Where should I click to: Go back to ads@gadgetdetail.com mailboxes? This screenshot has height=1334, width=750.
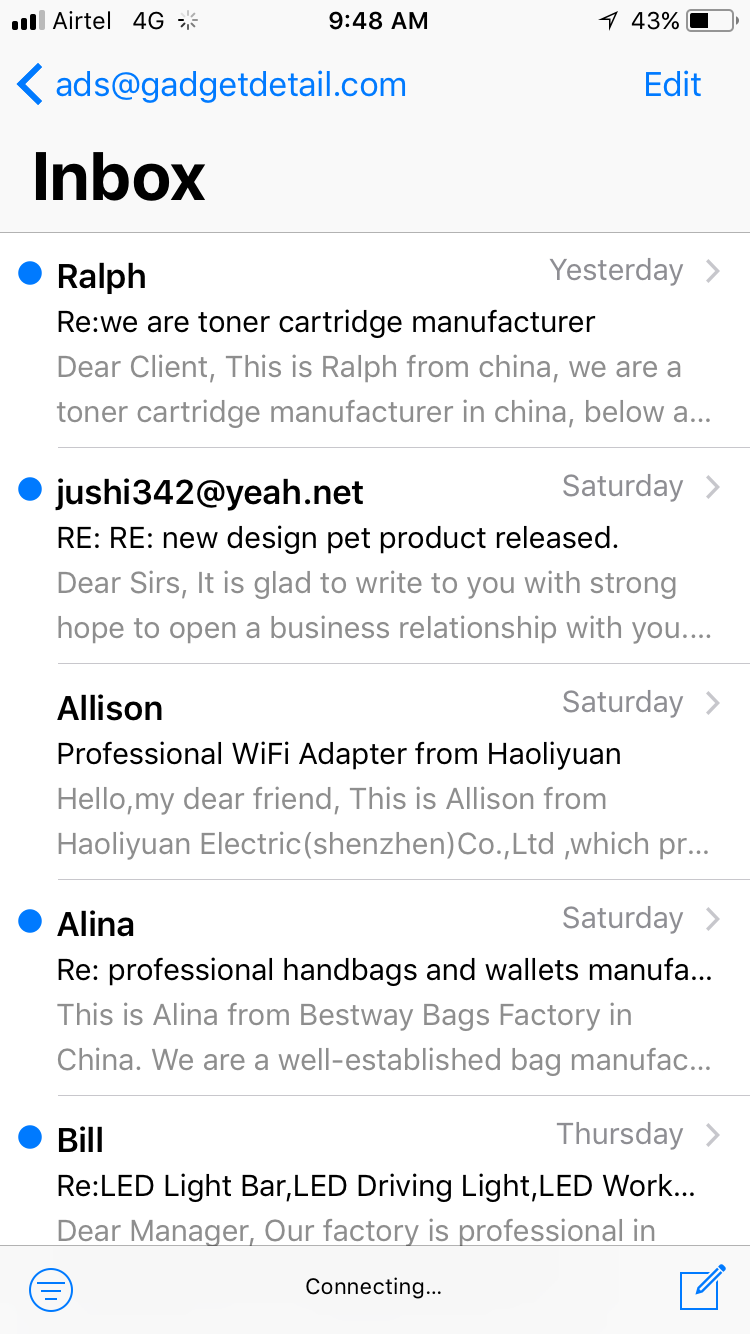[x=212, y=85]
